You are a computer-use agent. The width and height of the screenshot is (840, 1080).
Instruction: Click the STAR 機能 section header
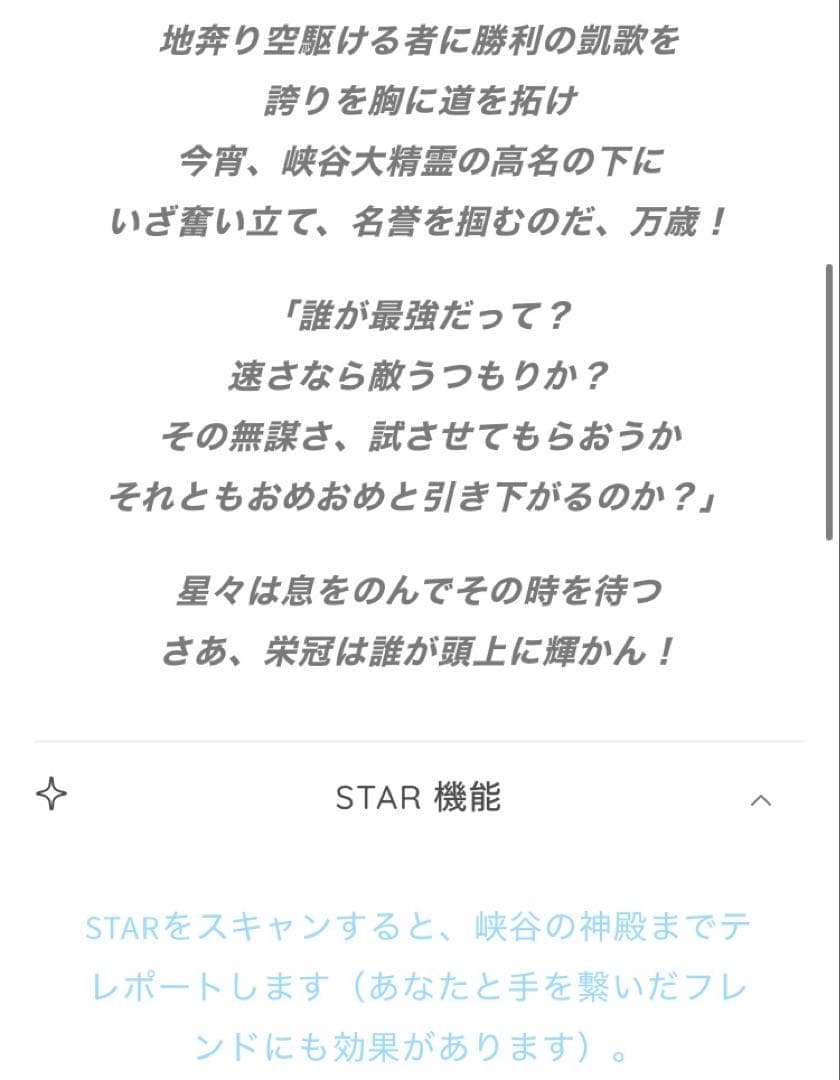click(x=419, y=799)
